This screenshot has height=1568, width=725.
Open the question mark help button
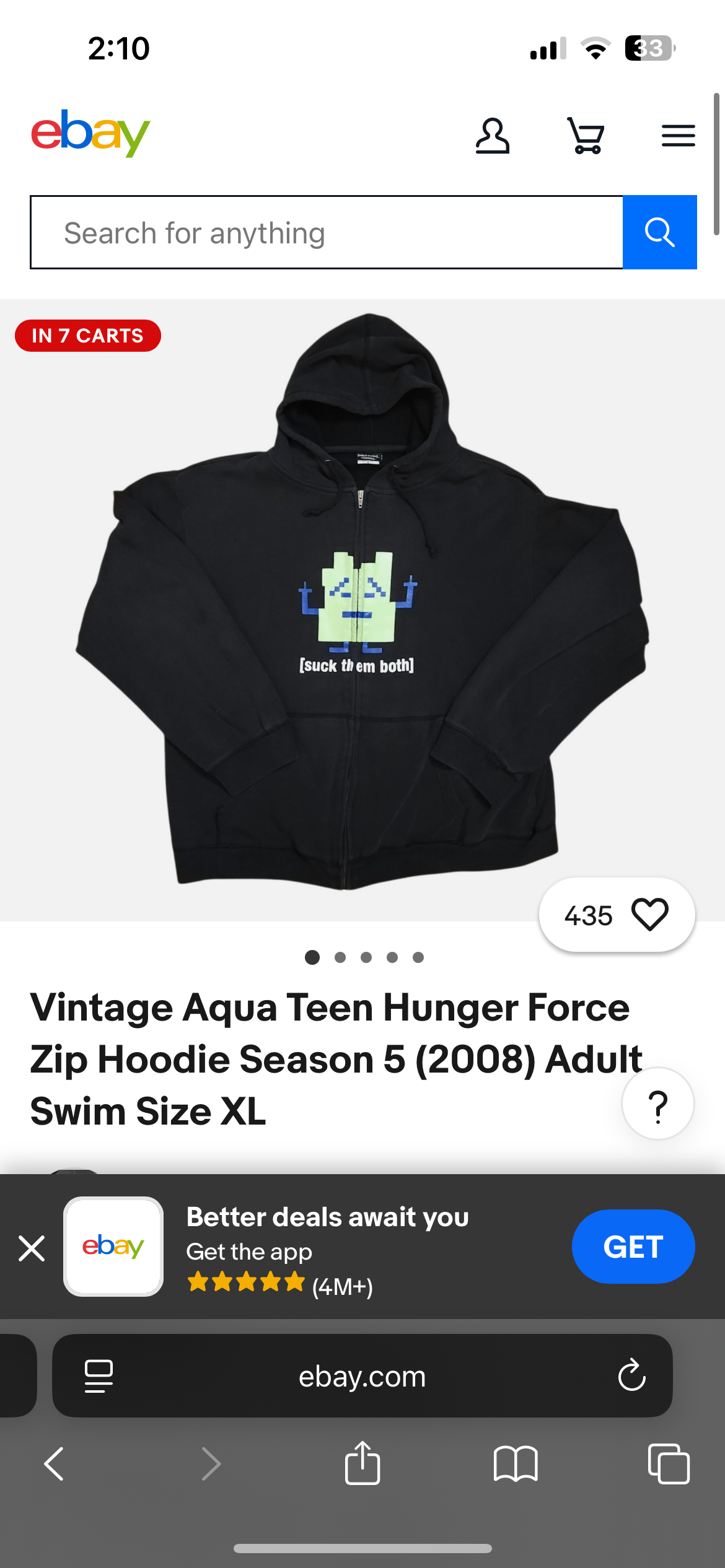click(657, 1104)
